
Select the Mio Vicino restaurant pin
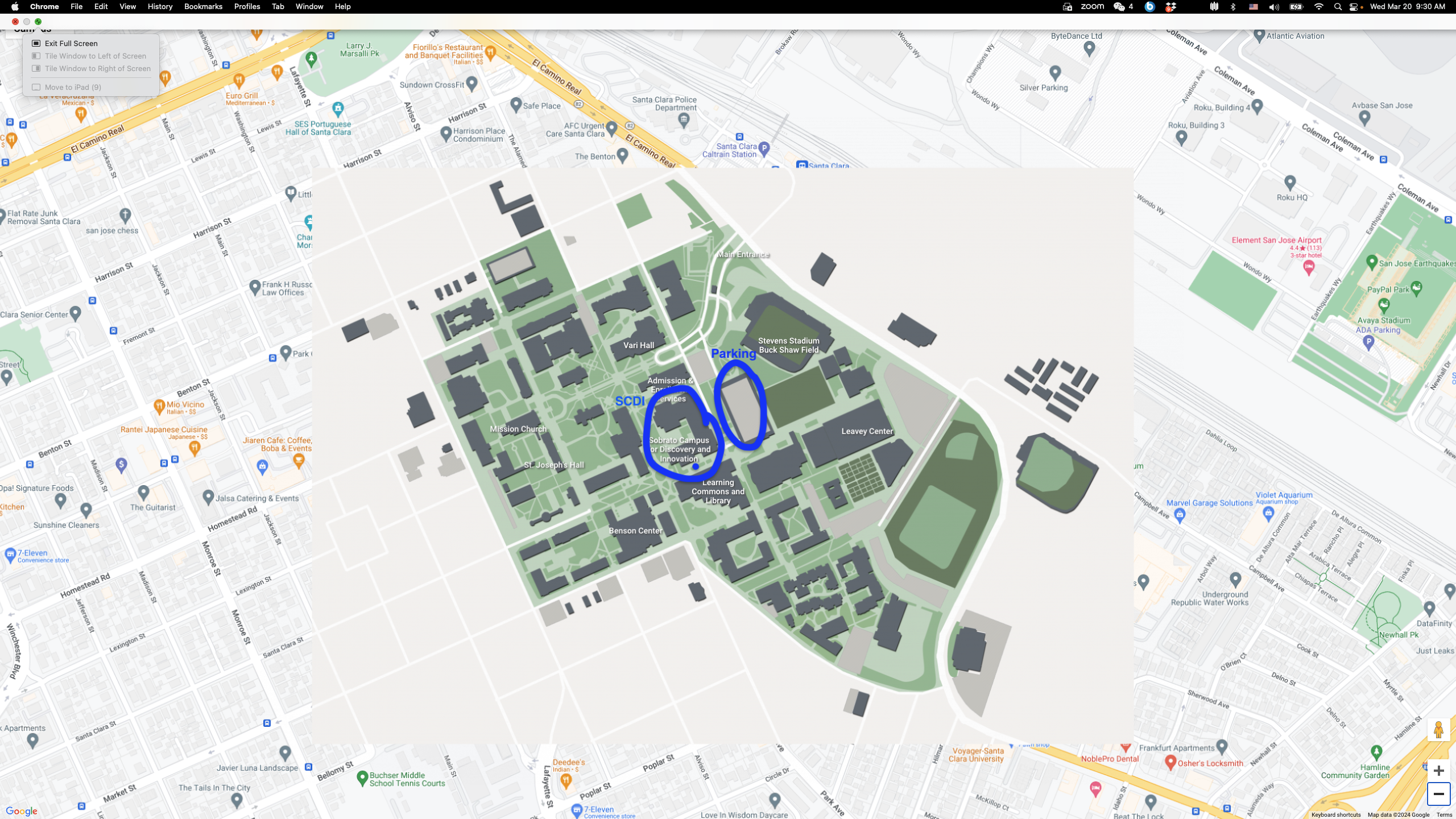tap(159, 406)
